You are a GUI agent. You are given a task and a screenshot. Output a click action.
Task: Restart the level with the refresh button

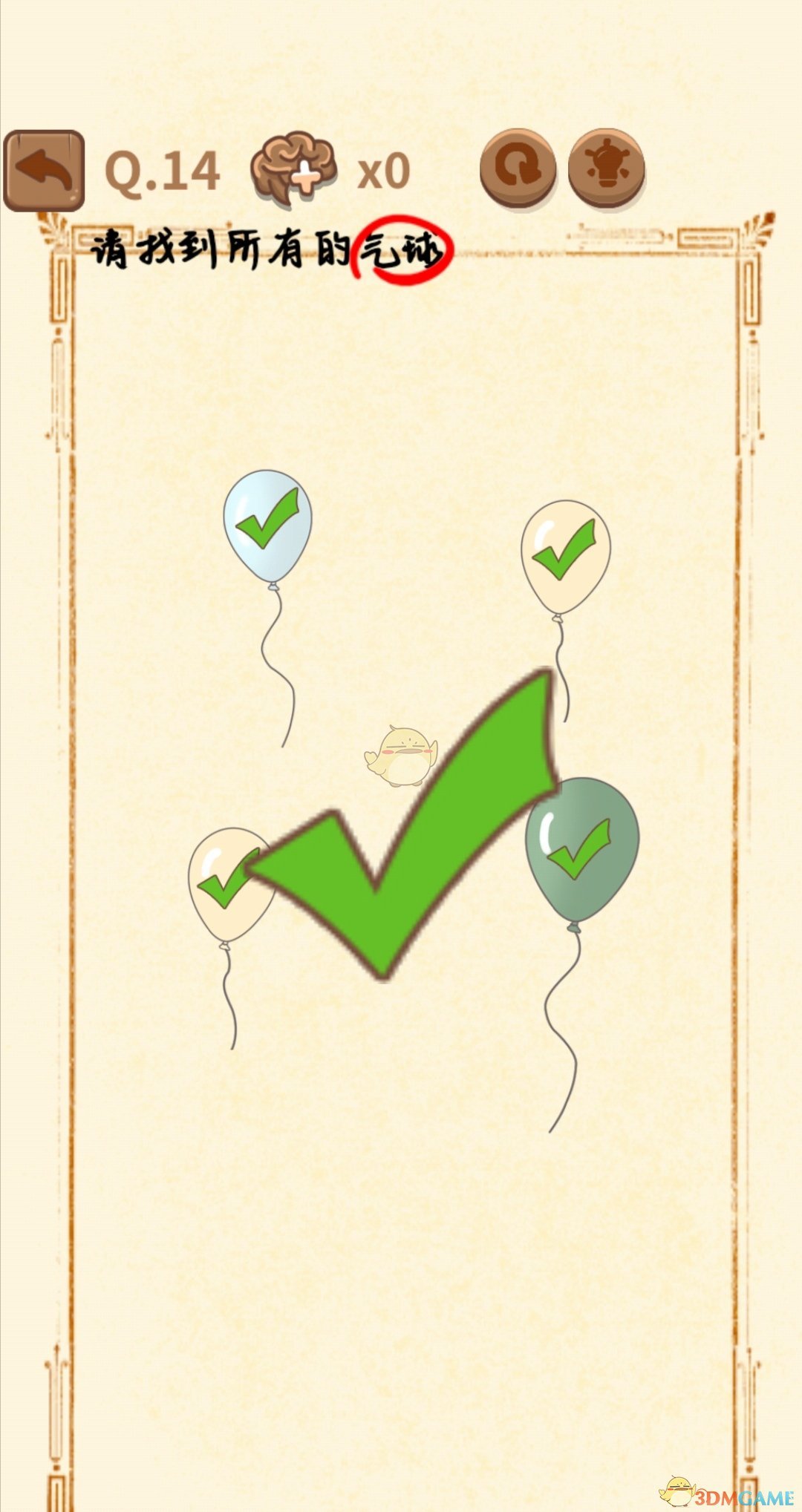pyautogui.click(x=518, y=167)
